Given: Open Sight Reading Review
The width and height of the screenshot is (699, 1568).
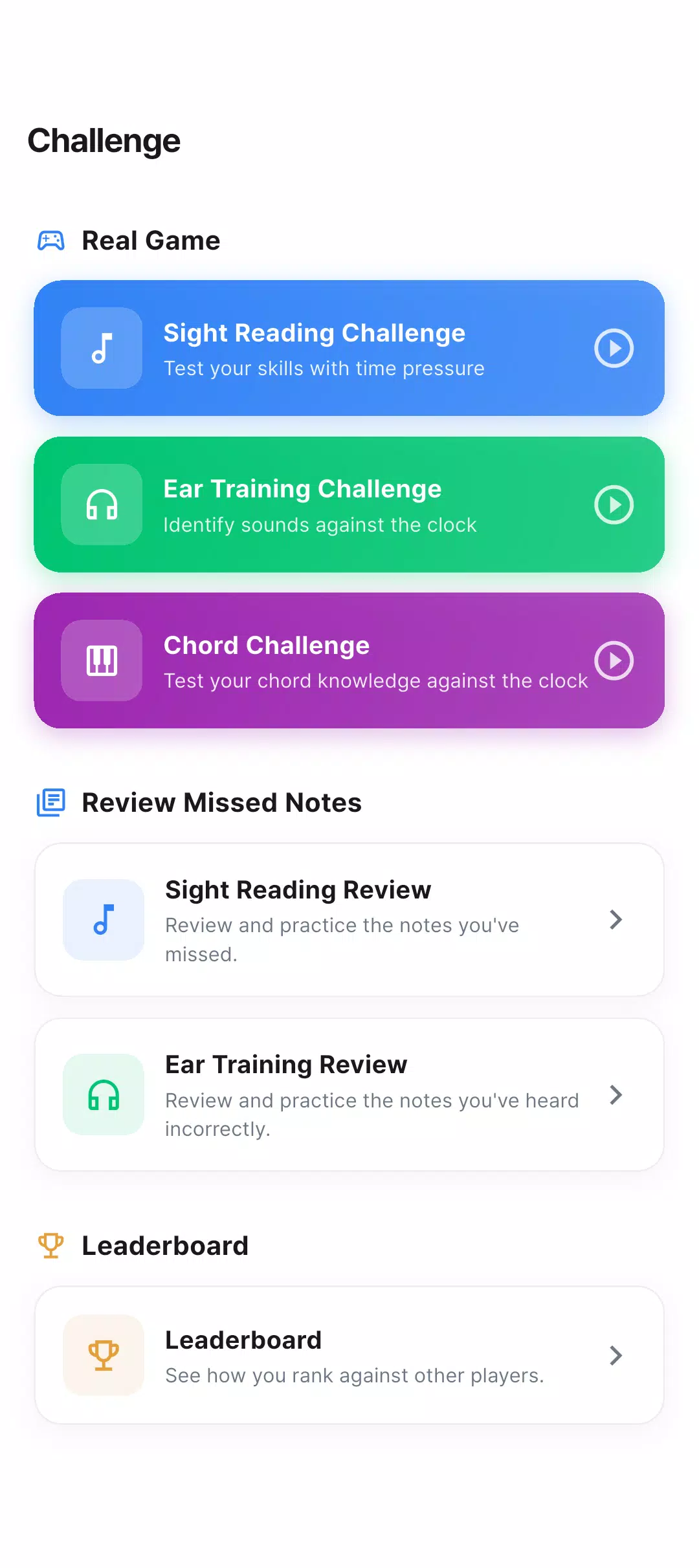Looking at the screenshot, I should (x=349, y=919).
